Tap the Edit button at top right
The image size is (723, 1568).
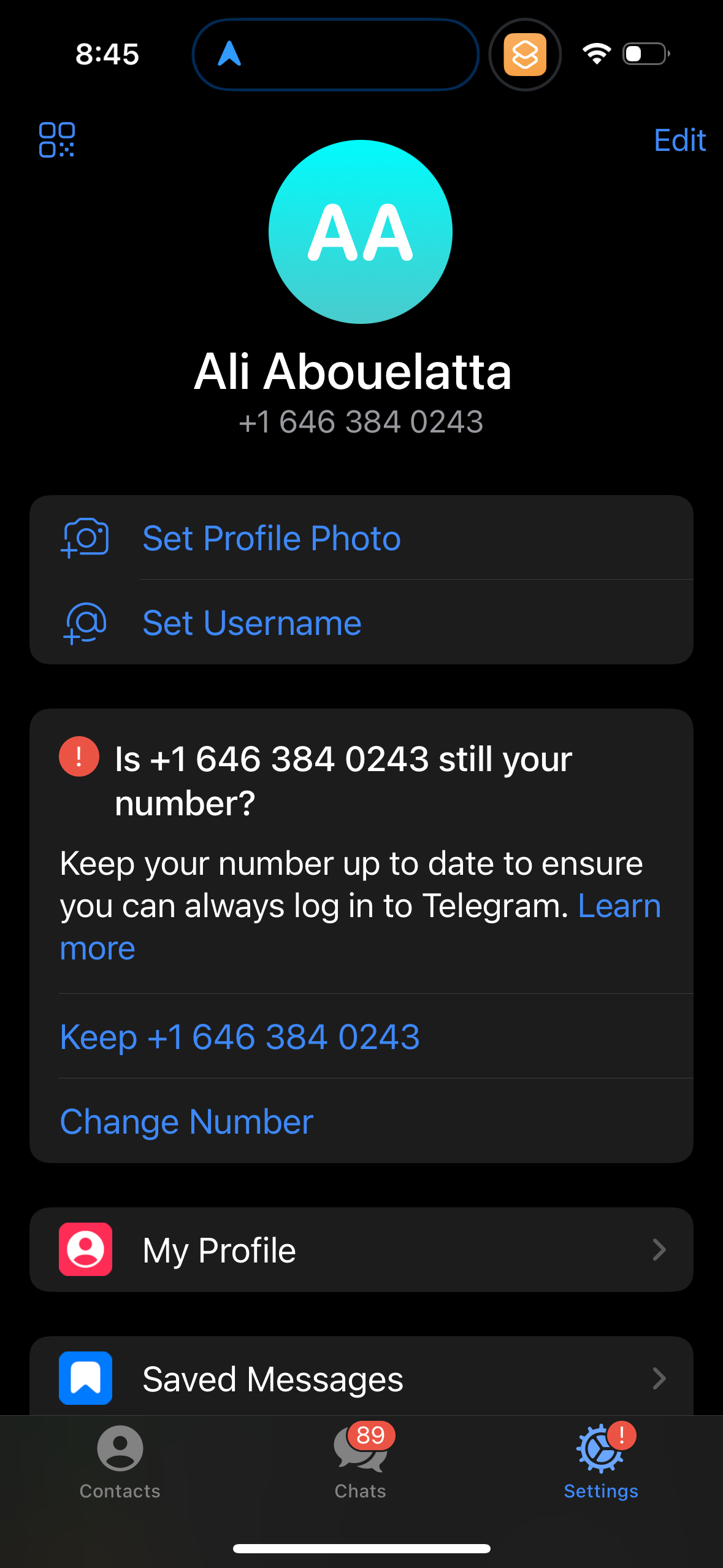pyautogui.click(x=679, y=140)
